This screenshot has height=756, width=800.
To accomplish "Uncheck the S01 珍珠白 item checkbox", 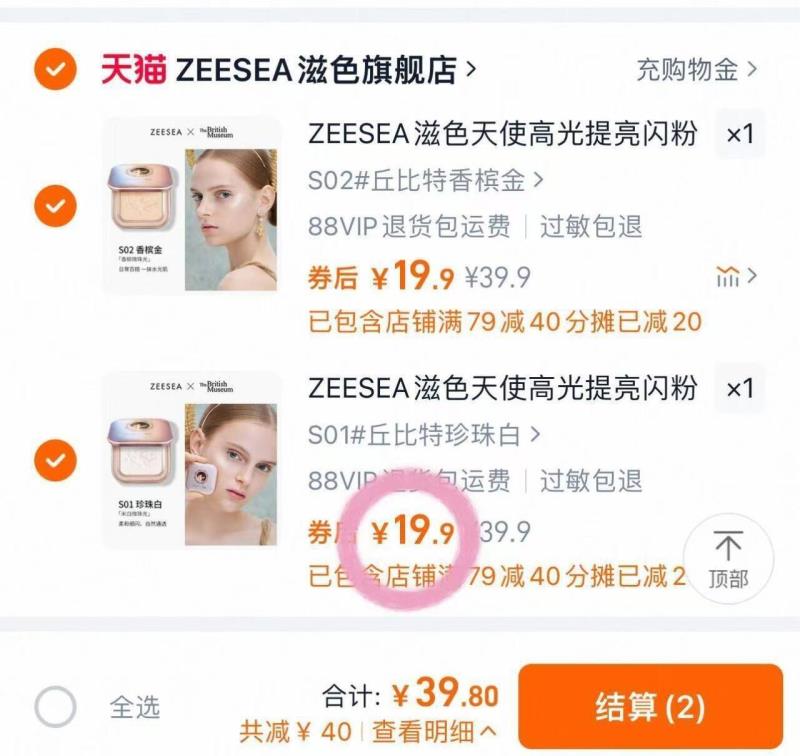I will click(x=55, y=460).
